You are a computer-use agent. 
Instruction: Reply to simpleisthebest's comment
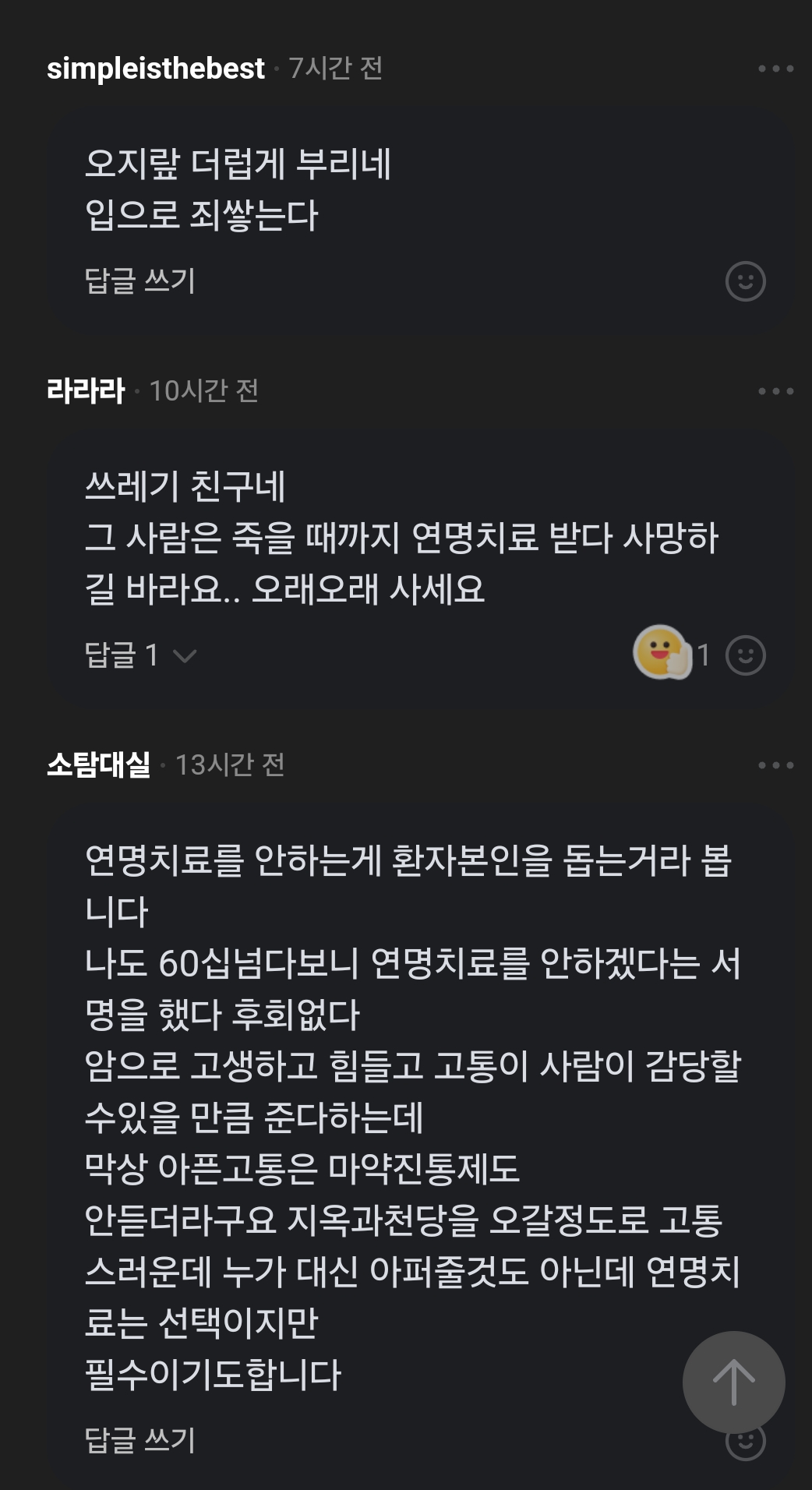tap(139, 281)
